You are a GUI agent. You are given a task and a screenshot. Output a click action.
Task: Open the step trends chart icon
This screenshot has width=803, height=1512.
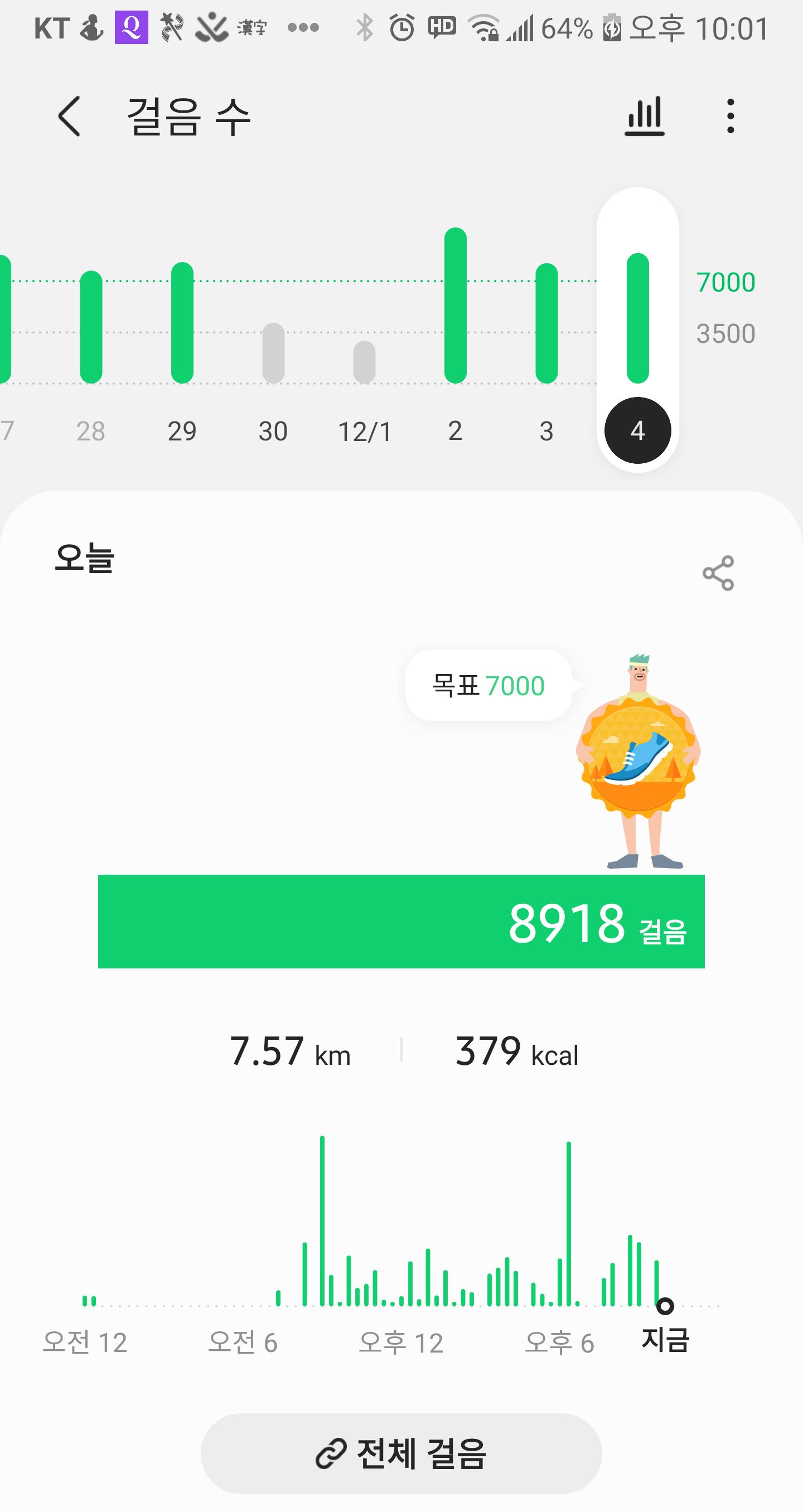pos(644,116)
